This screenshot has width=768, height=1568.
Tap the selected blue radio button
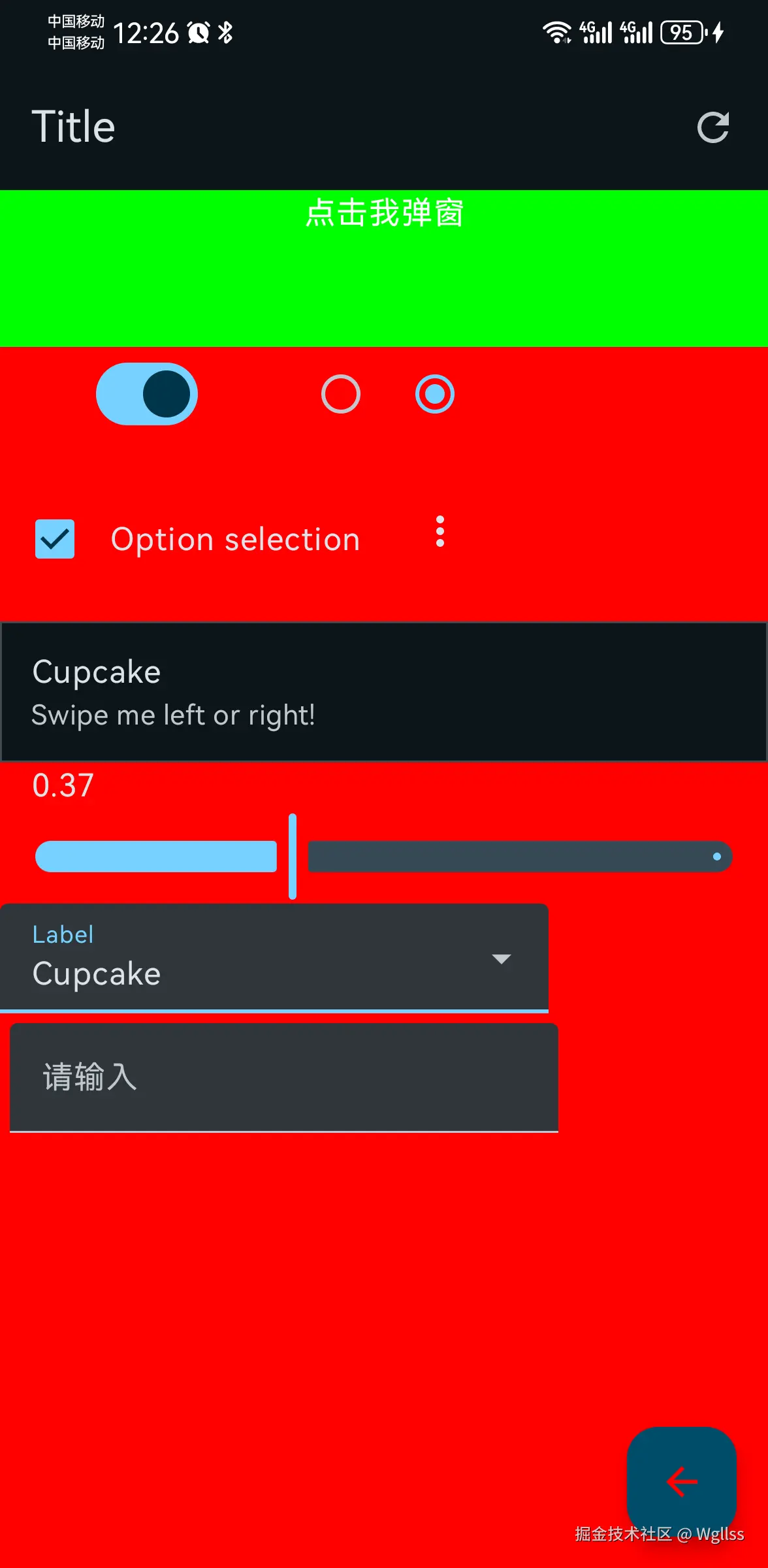[435, 394]
